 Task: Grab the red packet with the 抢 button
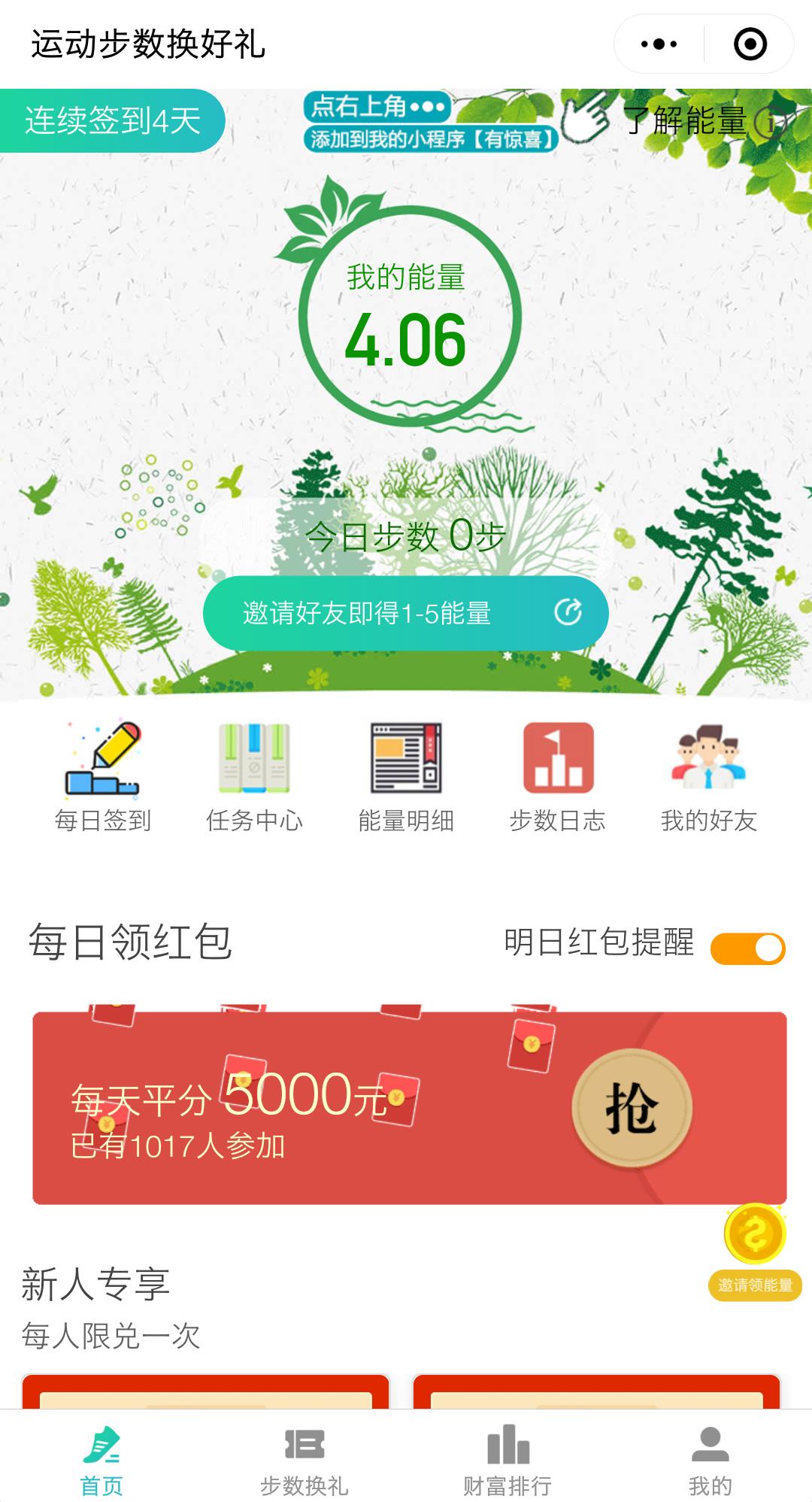click(x=632, y=1109)
